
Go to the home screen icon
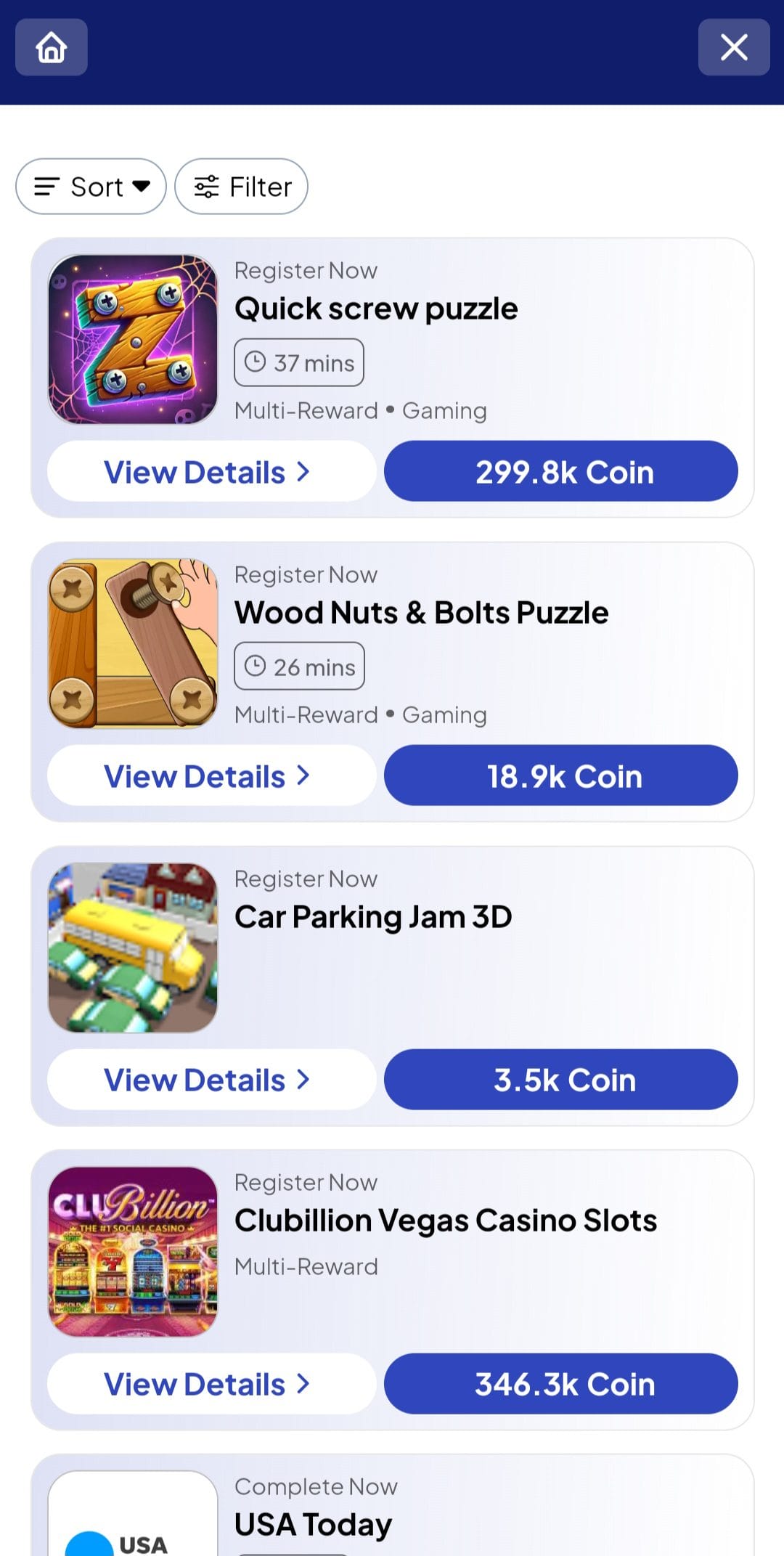pos(51,47)
